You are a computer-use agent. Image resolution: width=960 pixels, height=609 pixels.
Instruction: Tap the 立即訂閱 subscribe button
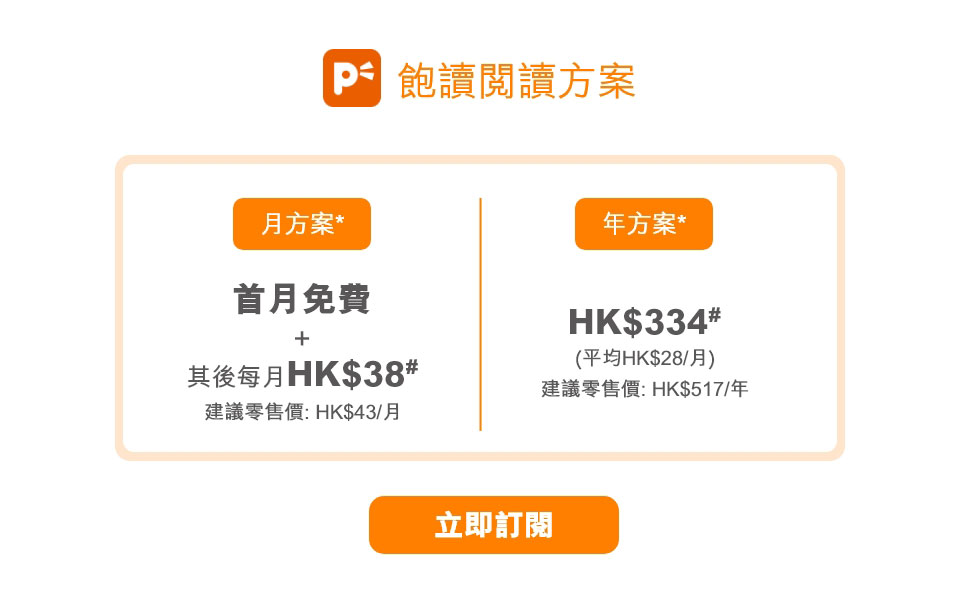point(494,525)
